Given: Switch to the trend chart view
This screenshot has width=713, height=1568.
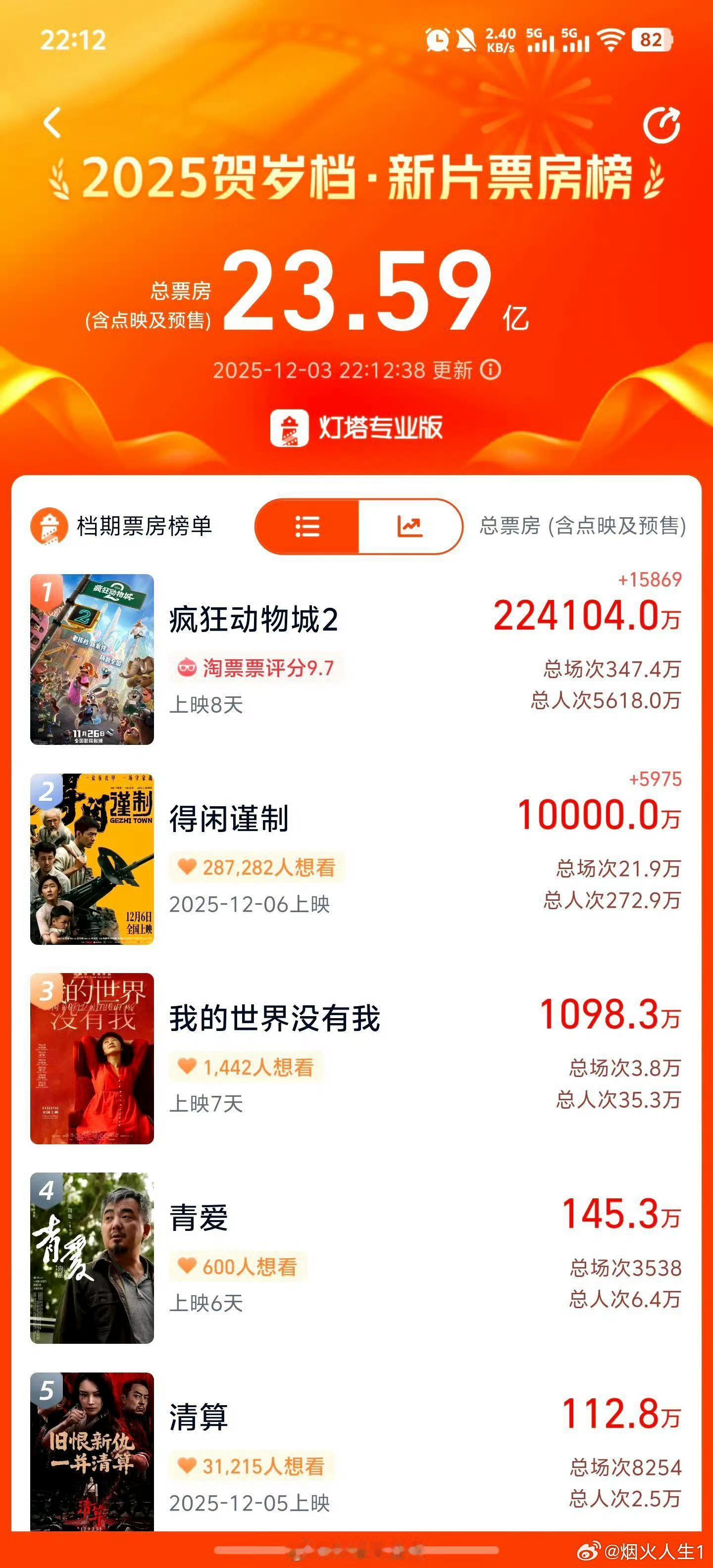Looking at the screenshot, I should 410,526.
